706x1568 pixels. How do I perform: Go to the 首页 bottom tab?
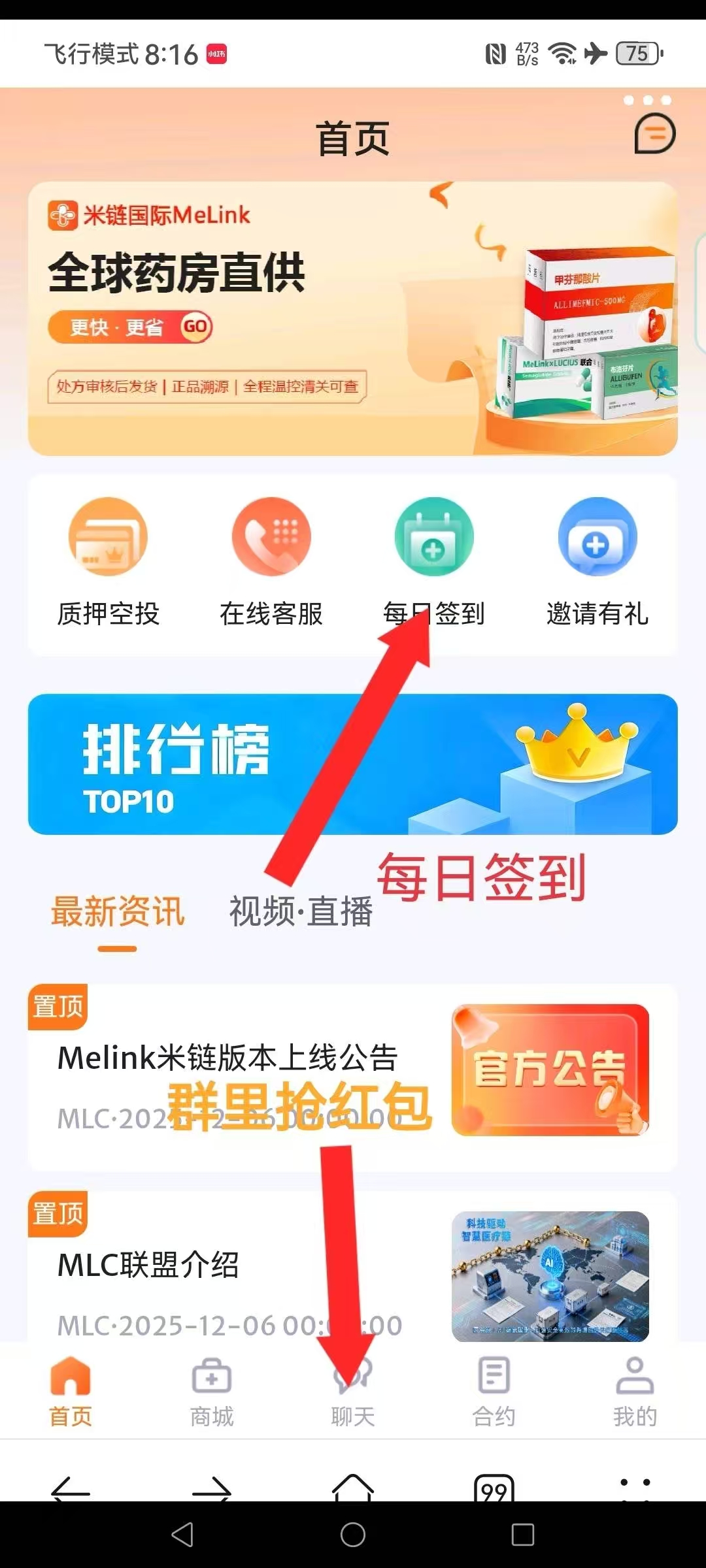pos(71,1392)
